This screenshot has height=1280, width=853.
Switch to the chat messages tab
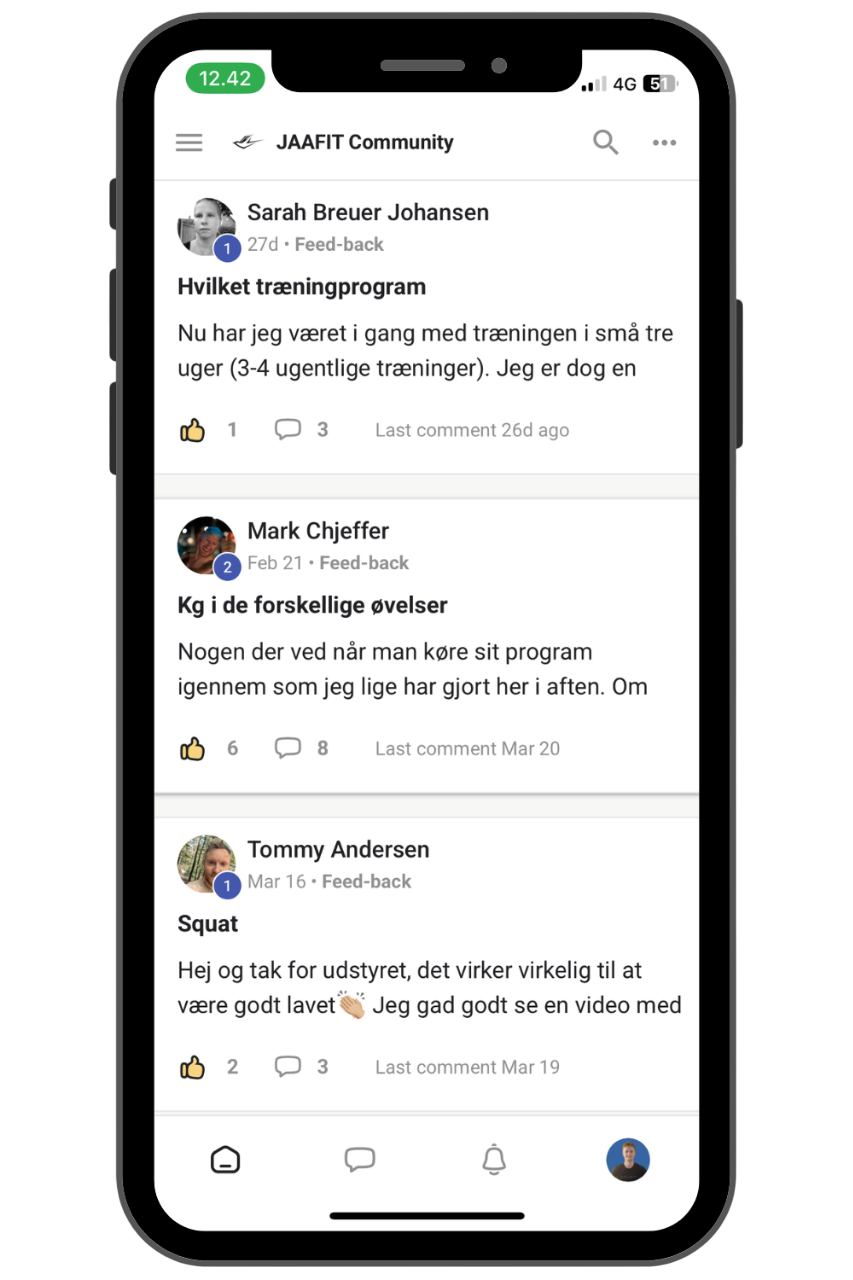coord(359,1160)
